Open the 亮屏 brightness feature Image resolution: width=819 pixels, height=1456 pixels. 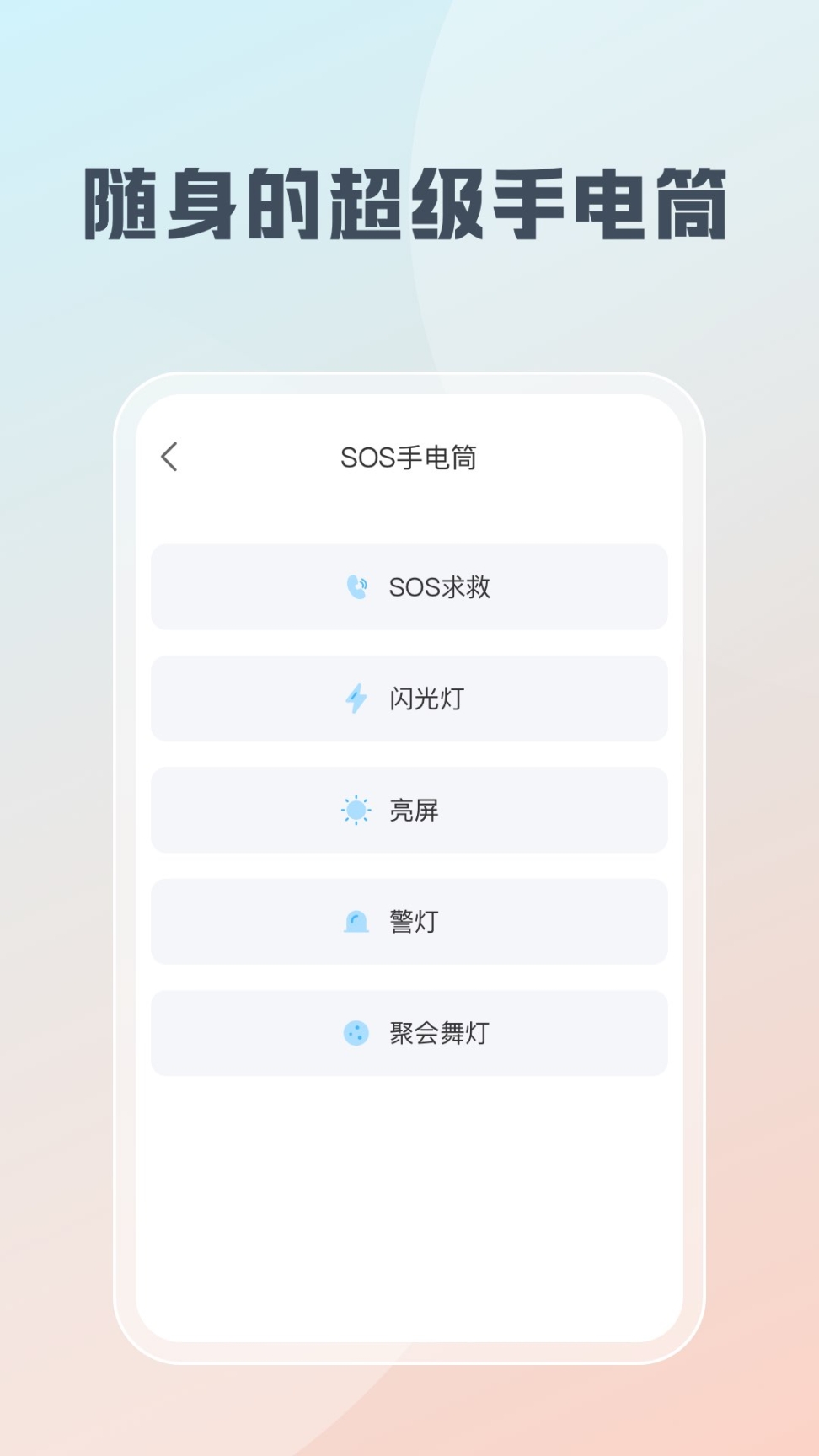tap(409, 810)
